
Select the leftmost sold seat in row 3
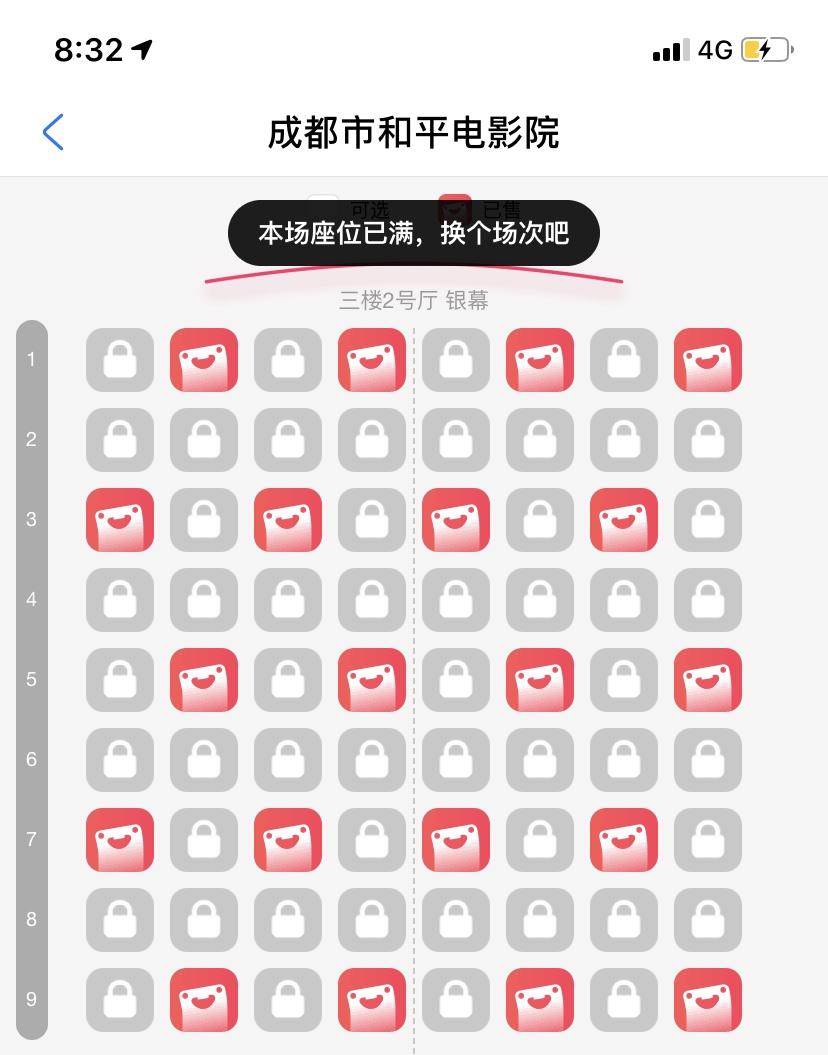click(119, 520)
